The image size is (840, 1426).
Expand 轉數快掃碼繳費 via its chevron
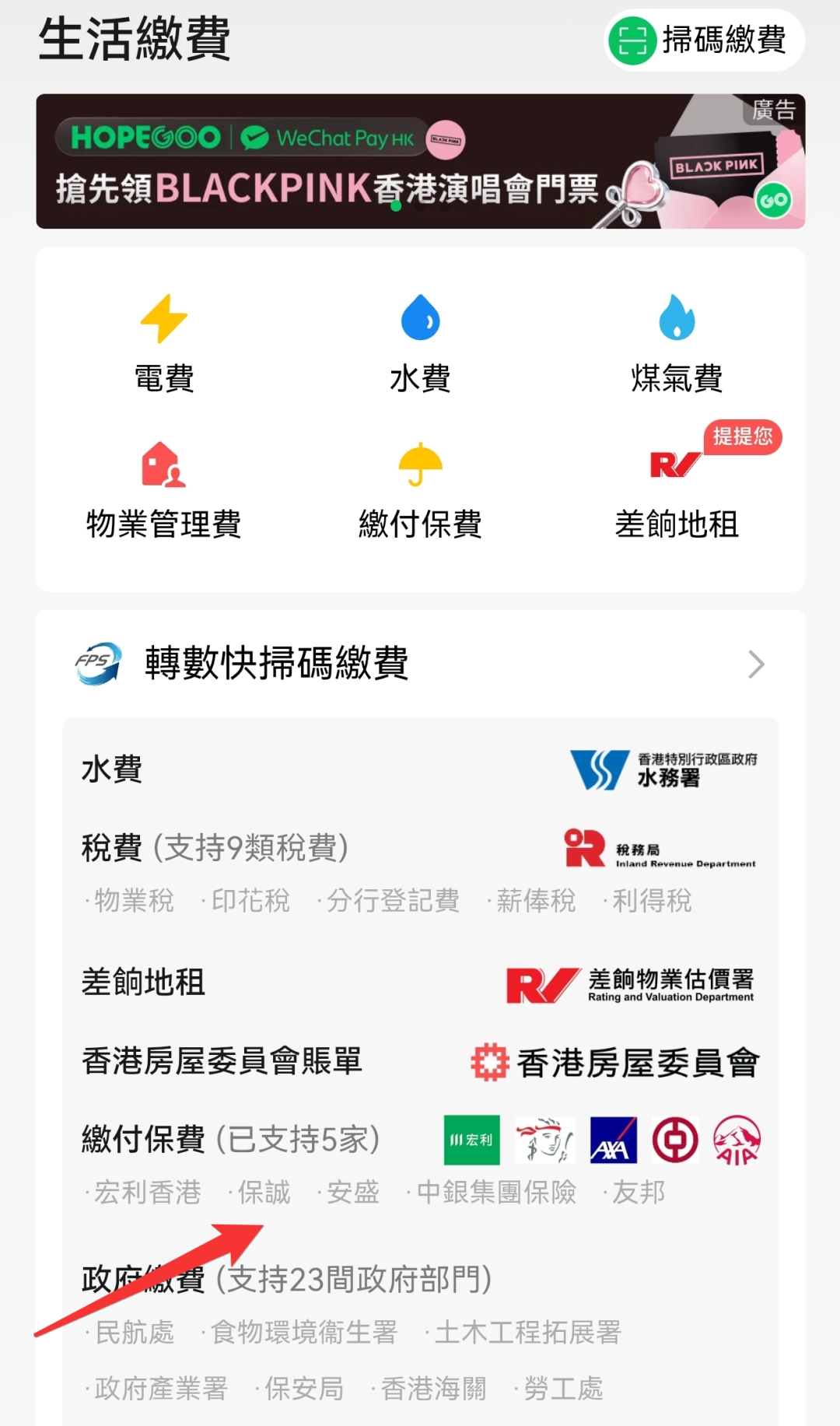point(755,664)
